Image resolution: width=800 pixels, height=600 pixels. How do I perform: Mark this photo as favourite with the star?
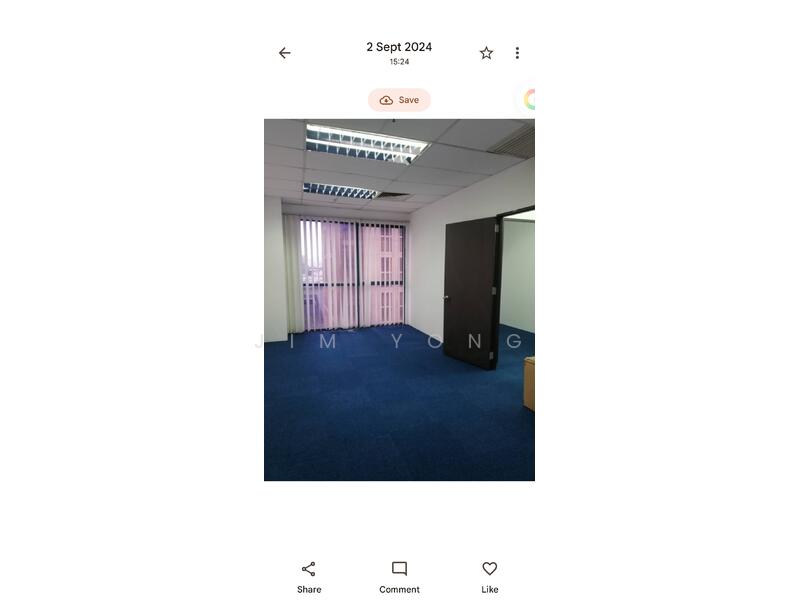tap(486, 53)
